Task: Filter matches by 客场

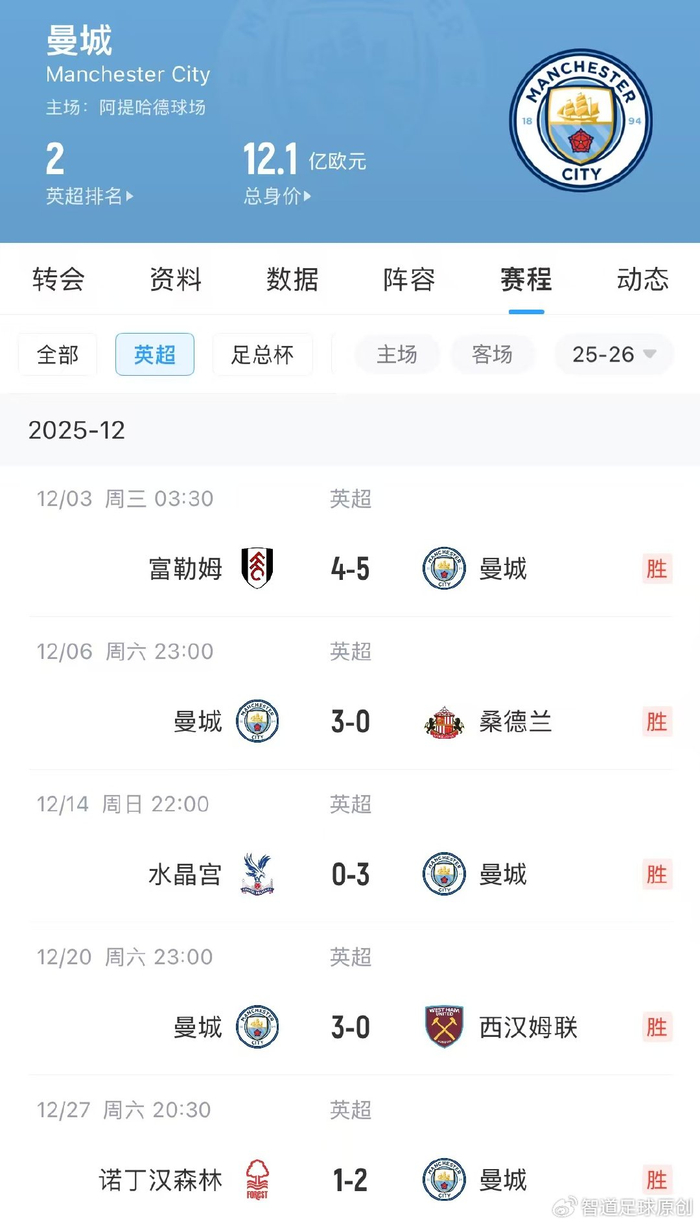Action: point(492,354)
